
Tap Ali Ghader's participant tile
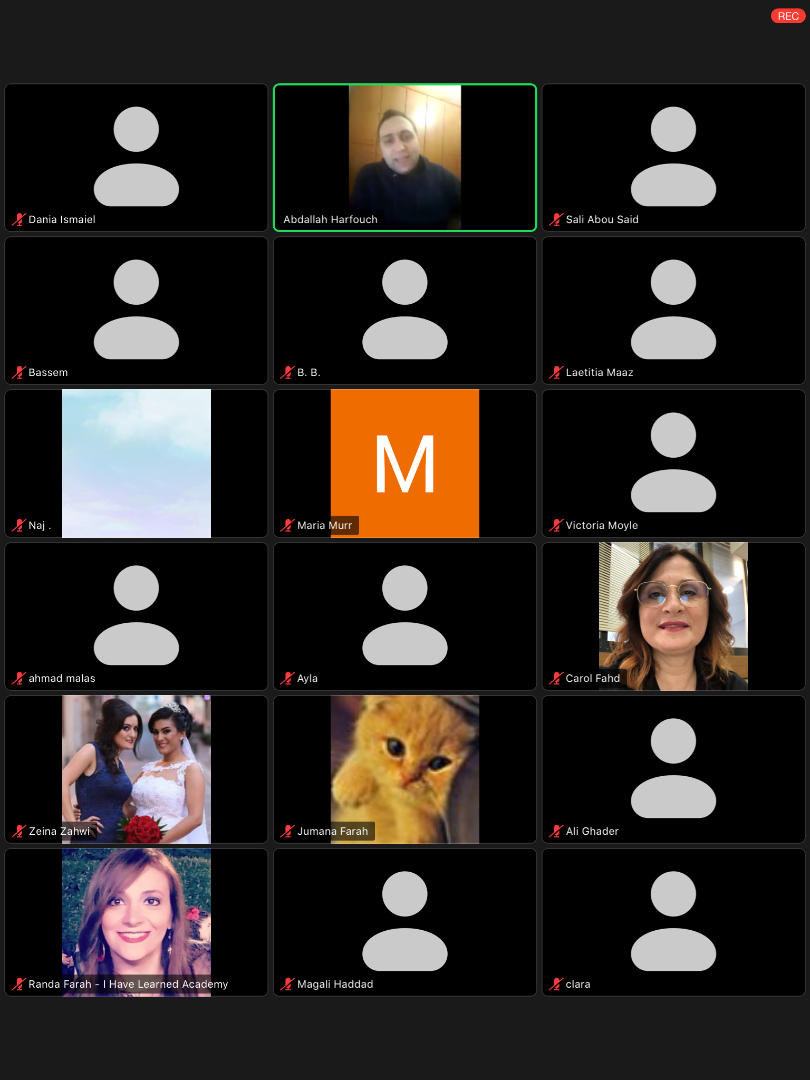point(673,769)
